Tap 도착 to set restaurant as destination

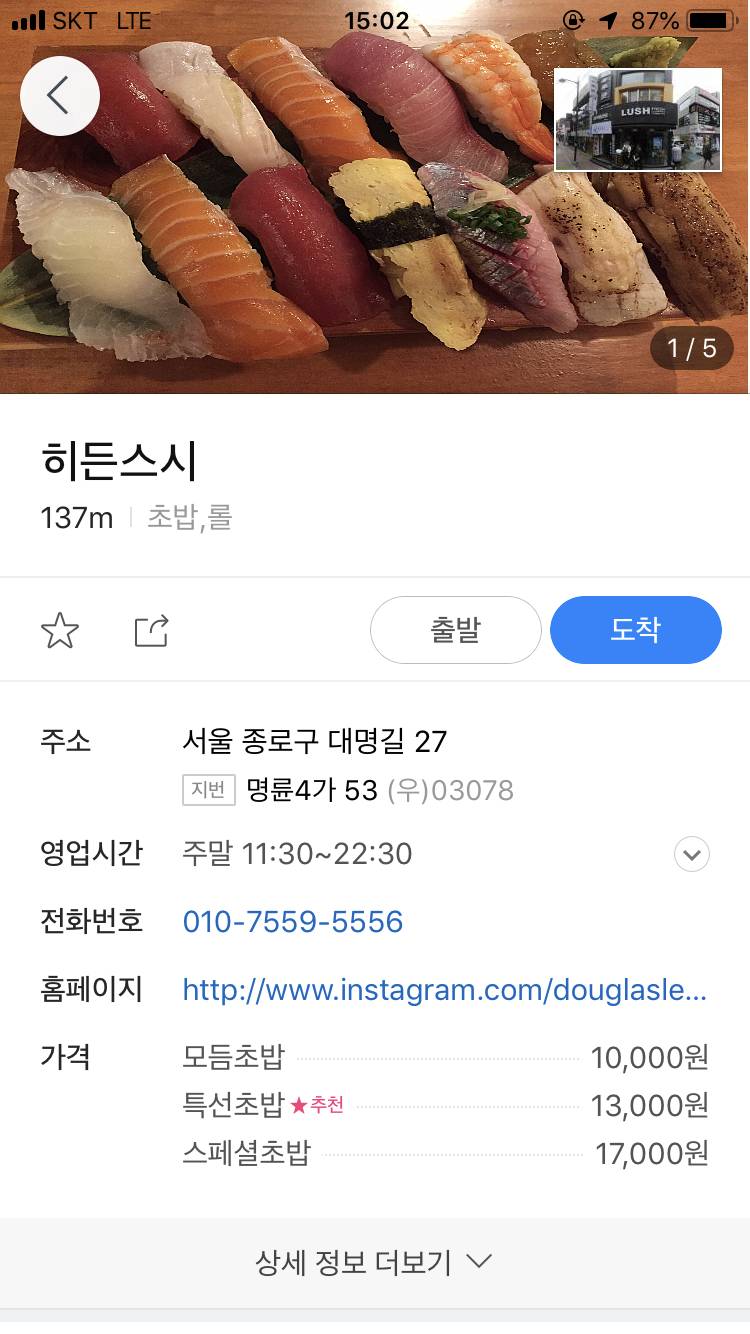tap(636, 630)
